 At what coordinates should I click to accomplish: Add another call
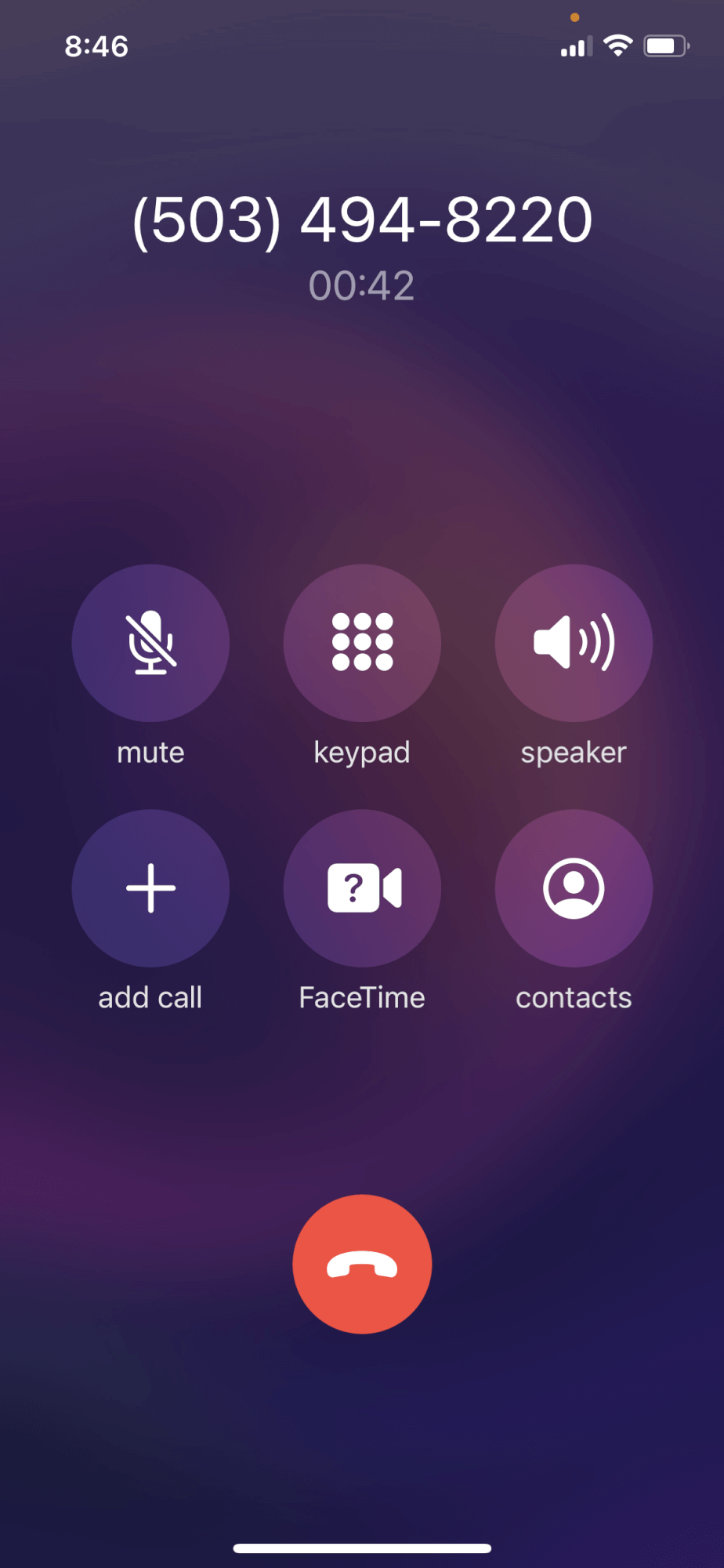(150, 888)
